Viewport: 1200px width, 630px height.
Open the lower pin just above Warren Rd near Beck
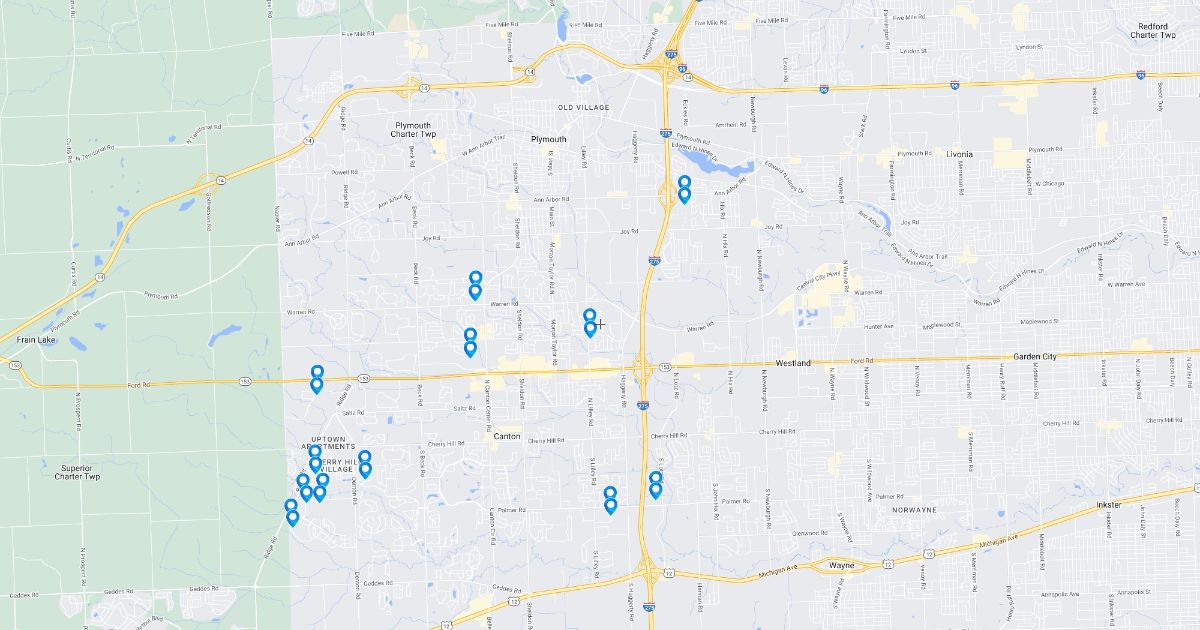coord(475,291)
